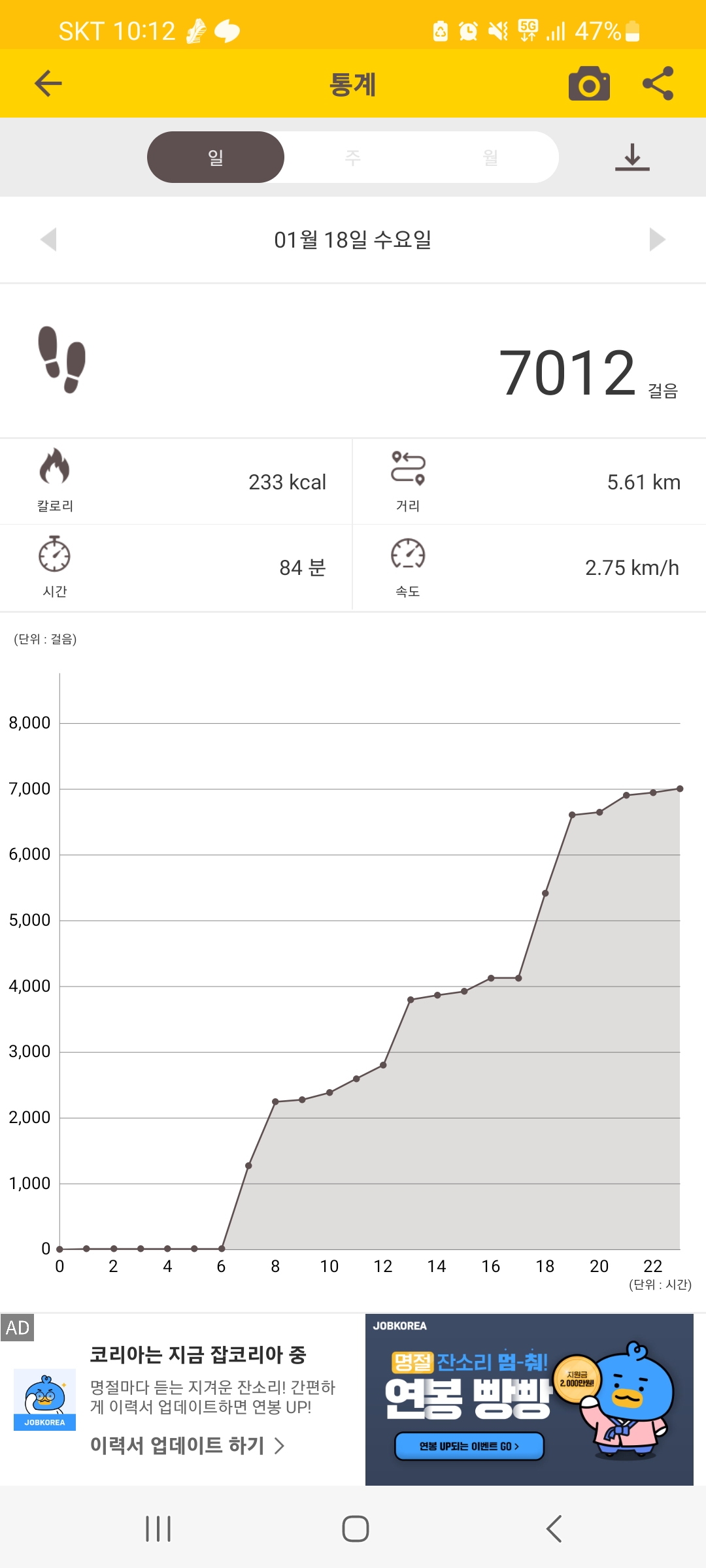This screenshot has height=1568, width=706.
Task: Switch to the 월 (monthly) tab
Action: tap(490, 157)
